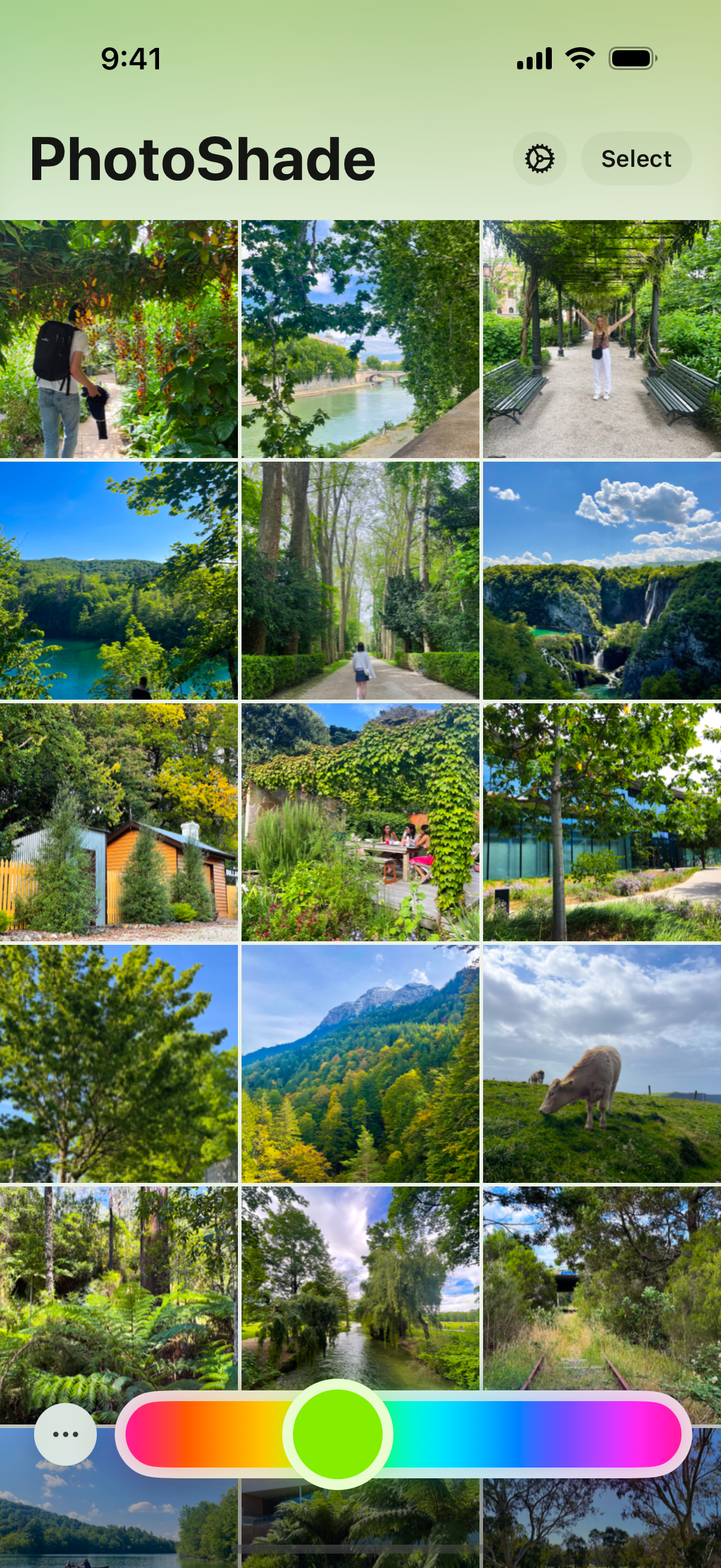Image resolution: width=721 pixels, height=1568 pixels.
Task: Open photo of people dining under ivy
Action: click(x=360, y=822)
